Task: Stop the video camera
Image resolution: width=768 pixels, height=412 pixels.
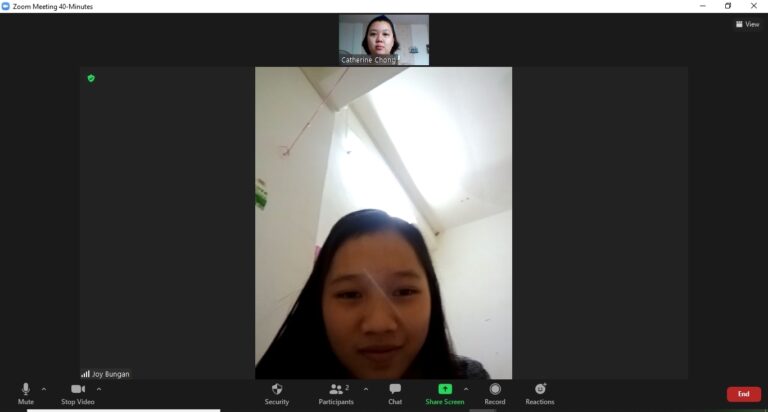Action: [x=77, y=392]
